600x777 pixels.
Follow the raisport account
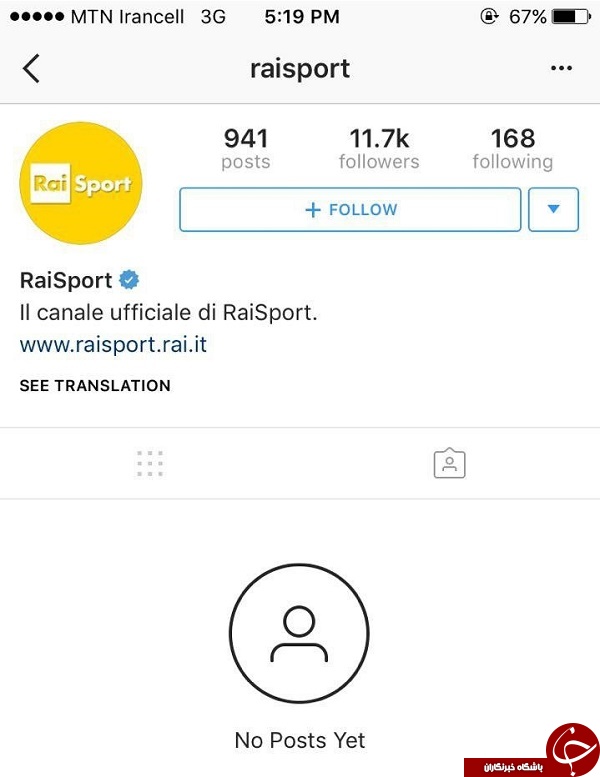[x=350, y=210]
